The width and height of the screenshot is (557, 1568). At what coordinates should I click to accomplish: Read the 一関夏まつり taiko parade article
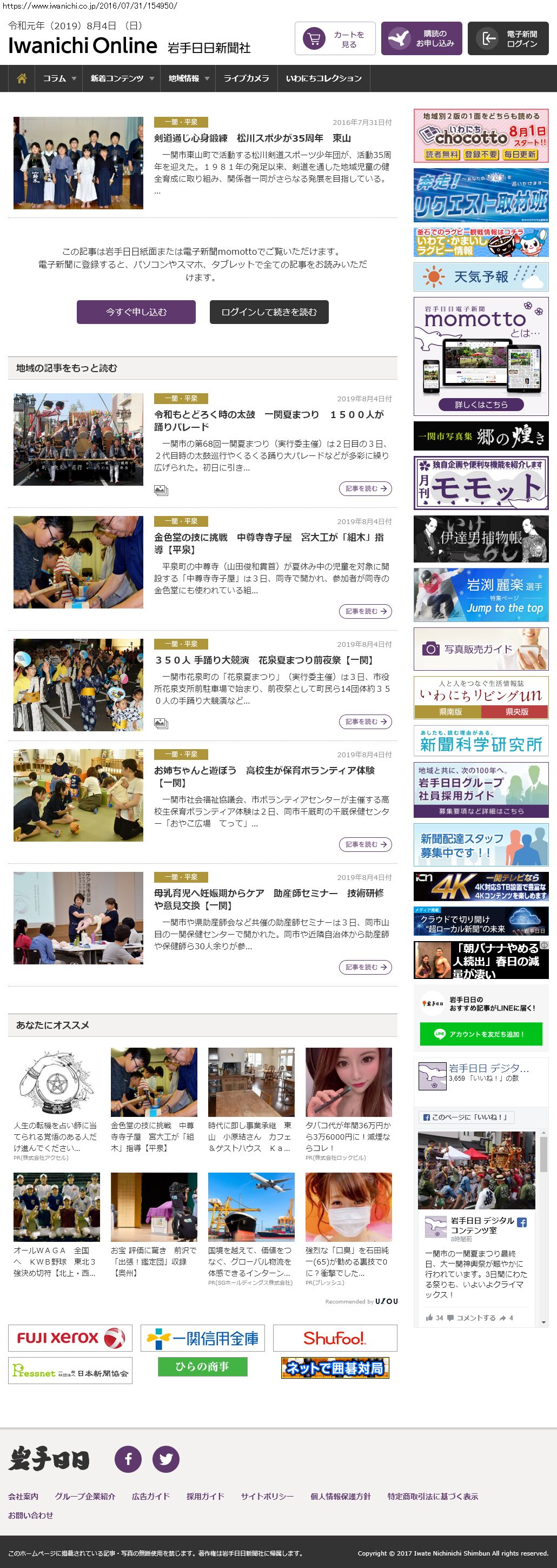(268, 421)
